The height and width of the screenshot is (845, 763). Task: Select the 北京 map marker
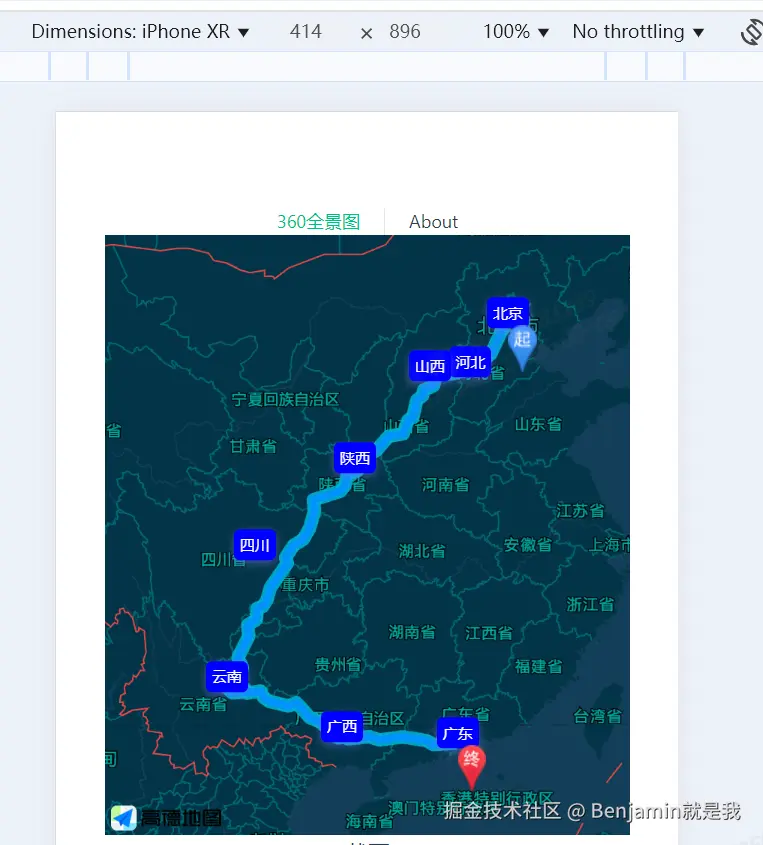tap(507, 313)
